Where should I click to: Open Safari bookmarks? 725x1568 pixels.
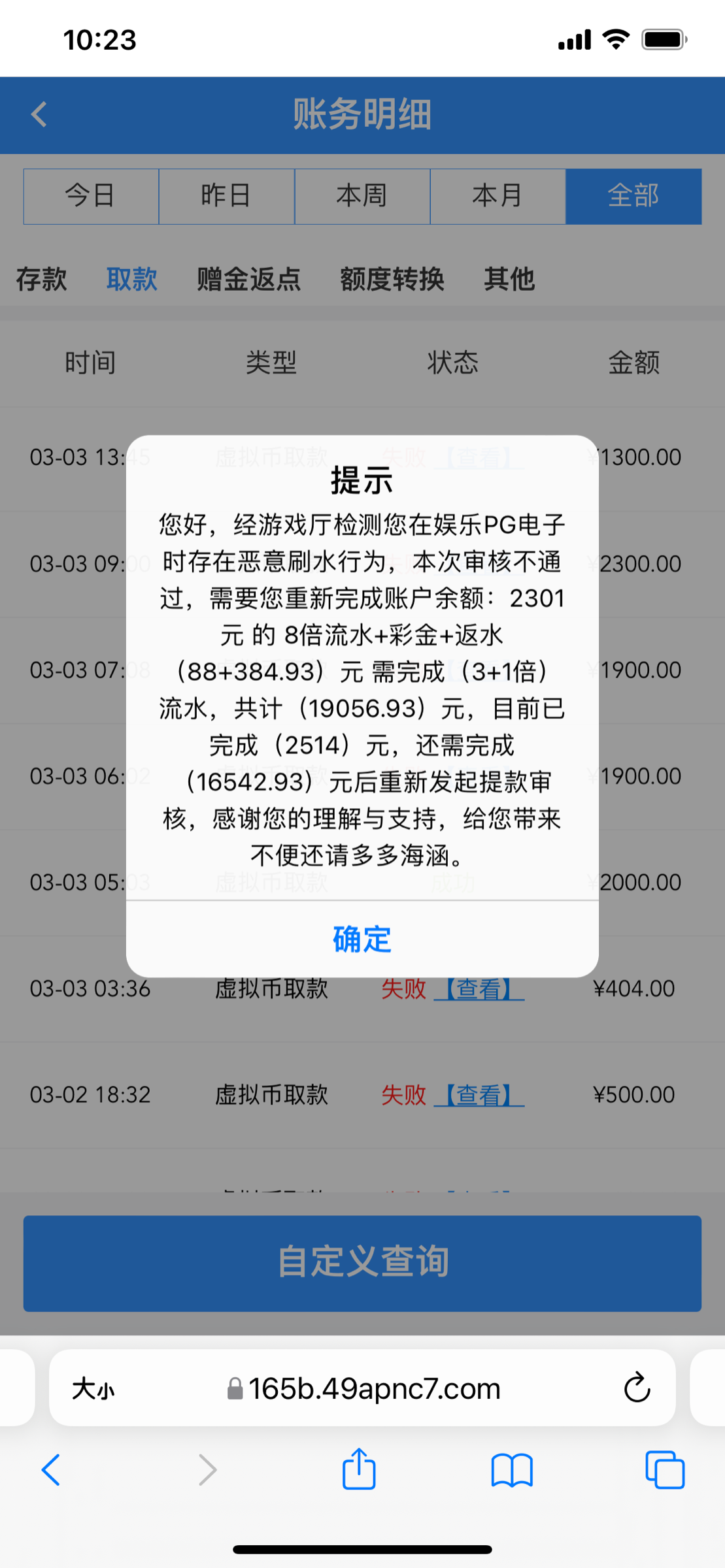(x=512, y=1471)
